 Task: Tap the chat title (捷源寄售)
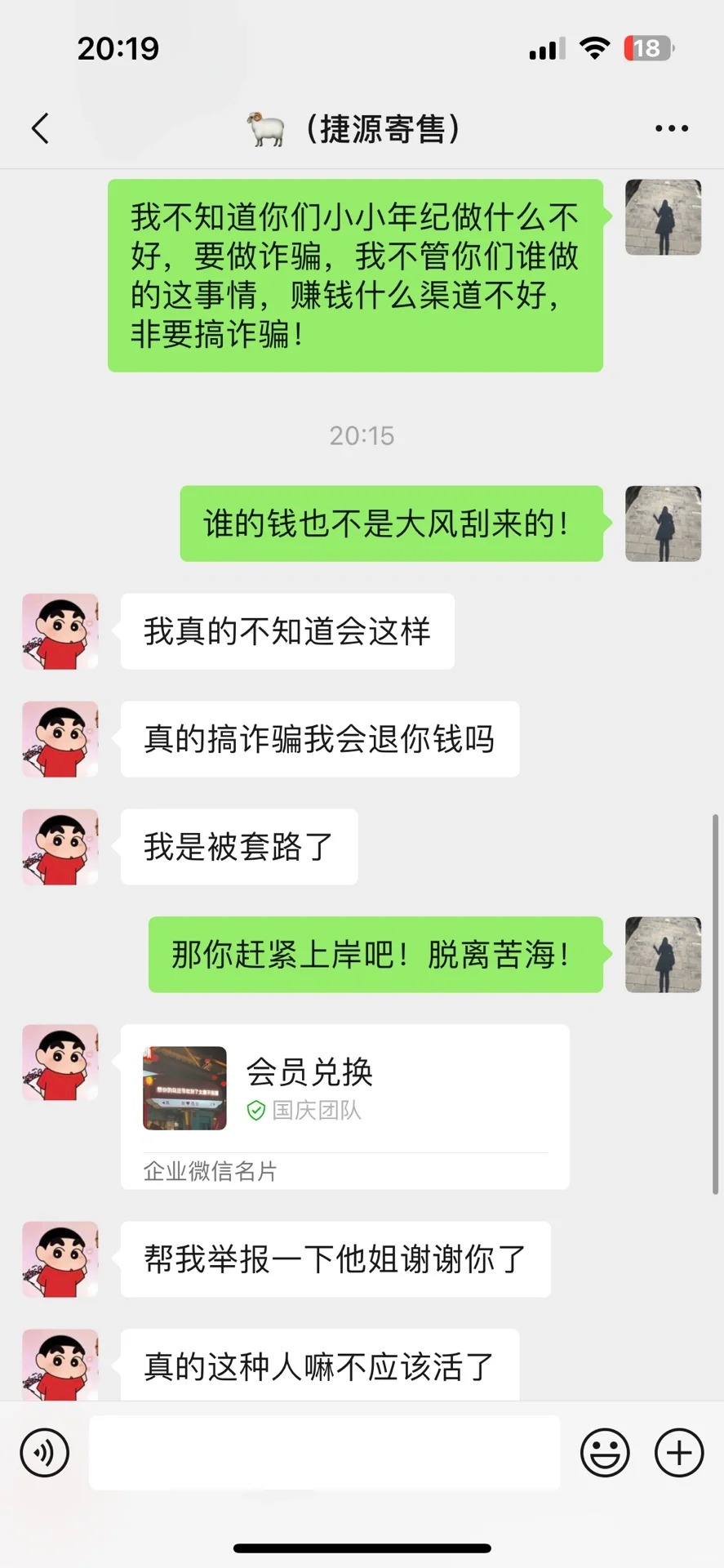coord(384,128)
